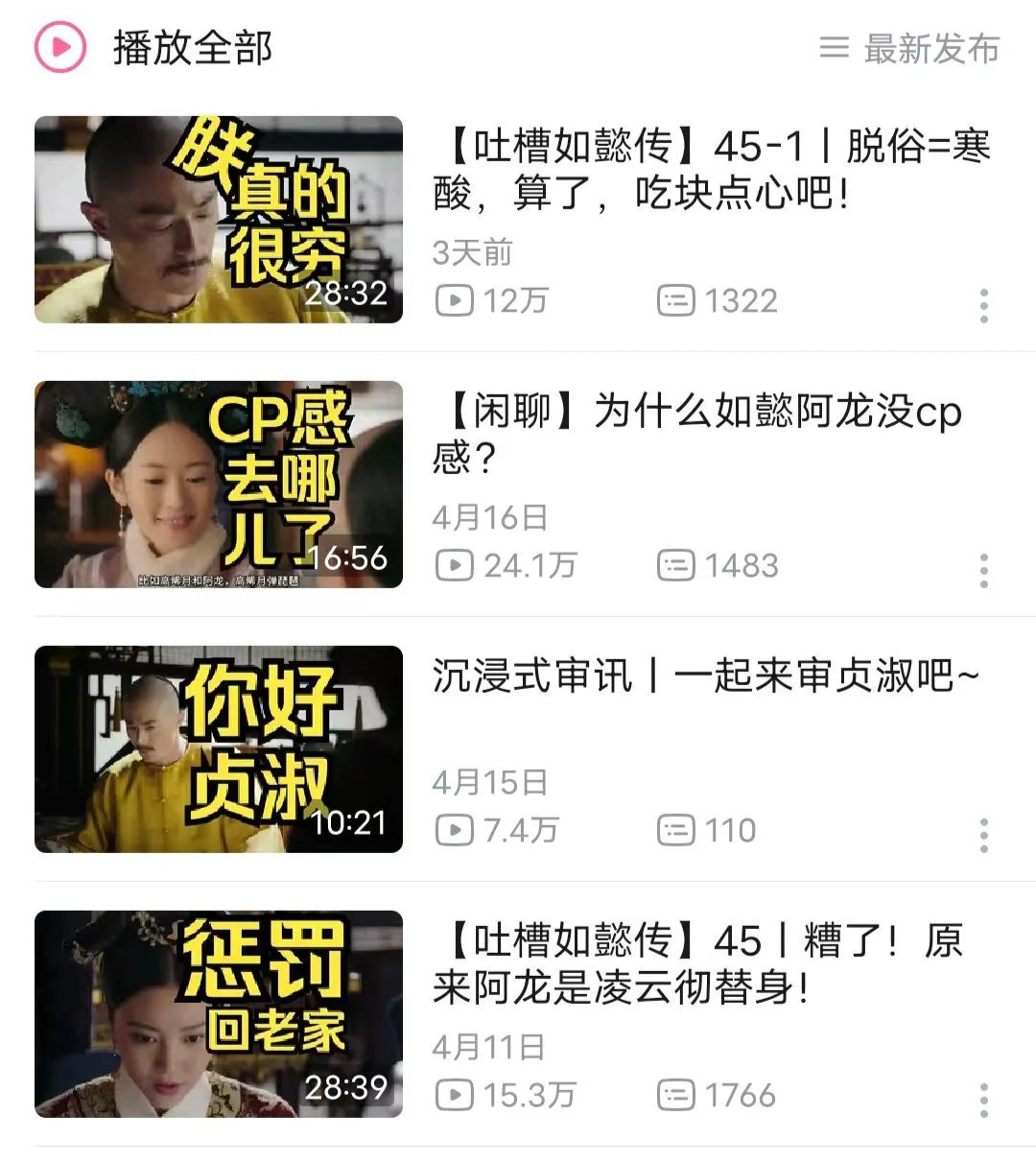Play the CP感去哪儿了 video thumbnail
Image resolution: width=1036 pixels, height=1163 pixels.
[219, 485]
